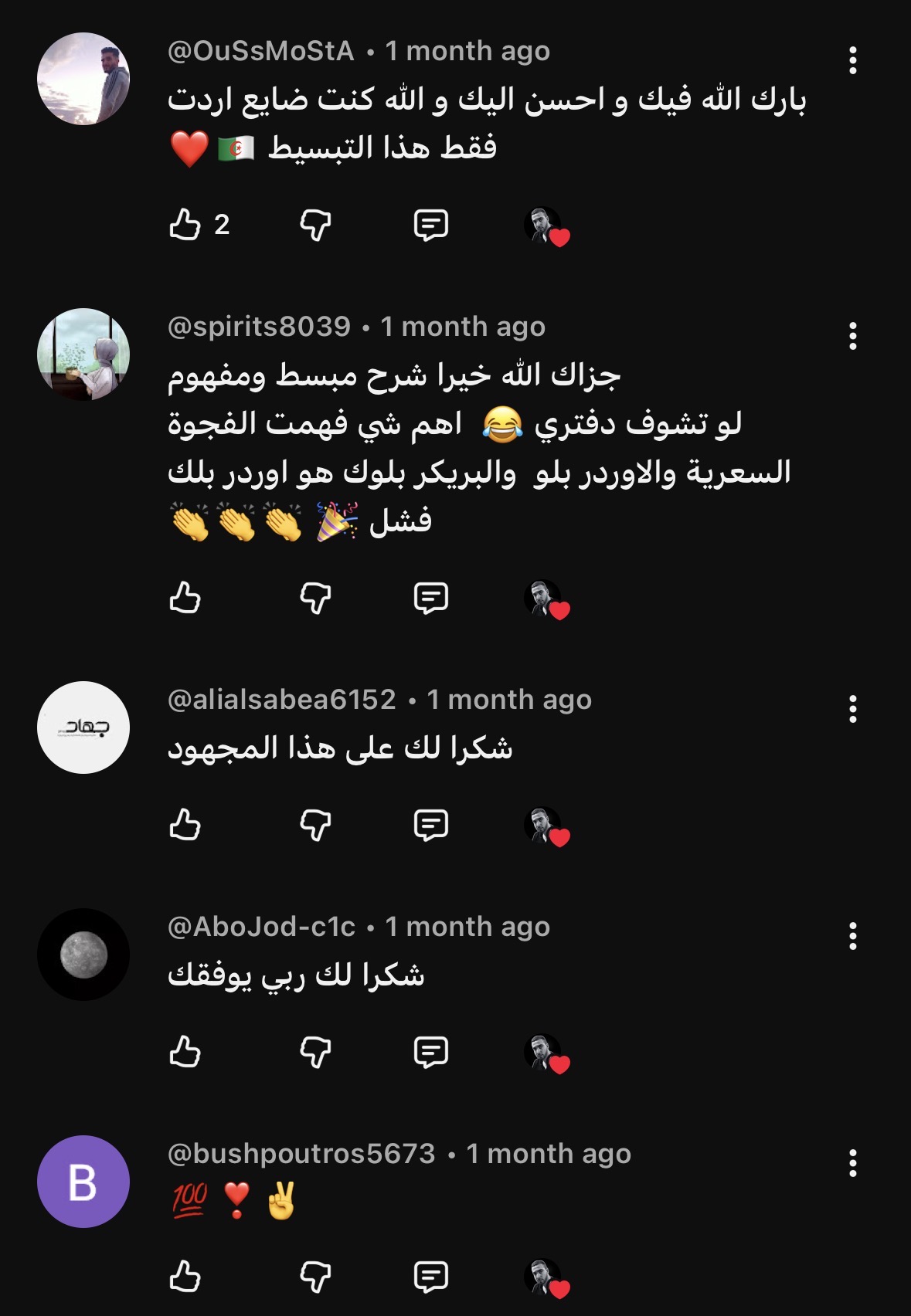Like the comment by @OuSsMoStA

point(185,225)
